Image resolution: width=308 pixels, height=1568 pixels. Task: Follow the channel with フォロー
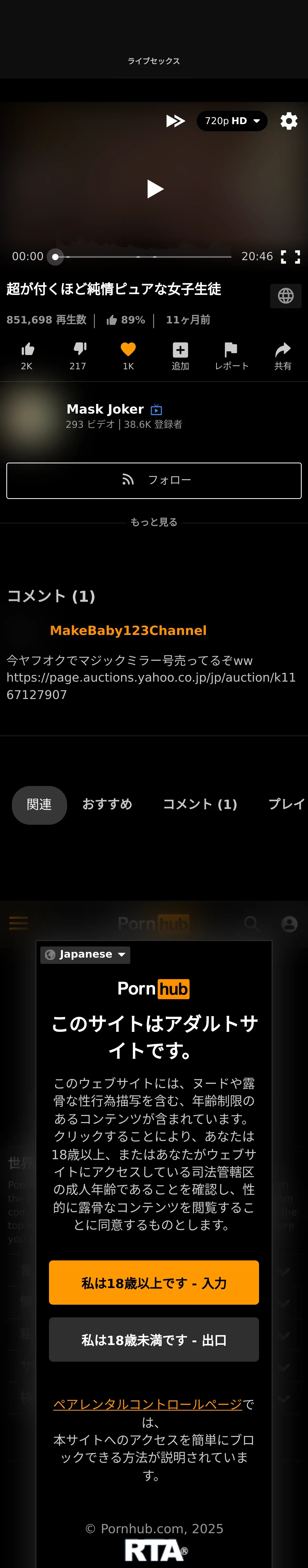(x=154, y=480)
